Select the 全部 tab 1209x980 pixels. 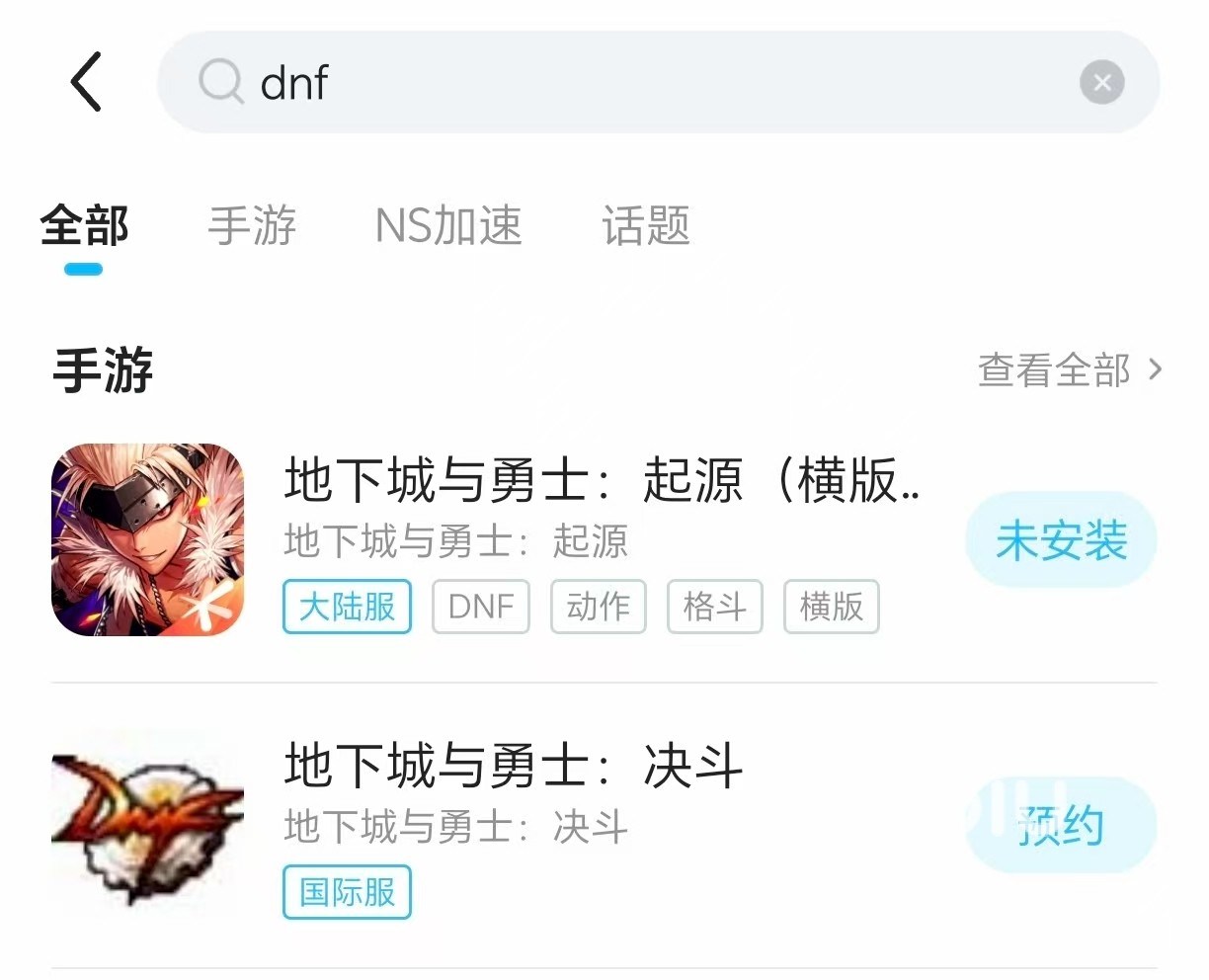click(84, 226)
